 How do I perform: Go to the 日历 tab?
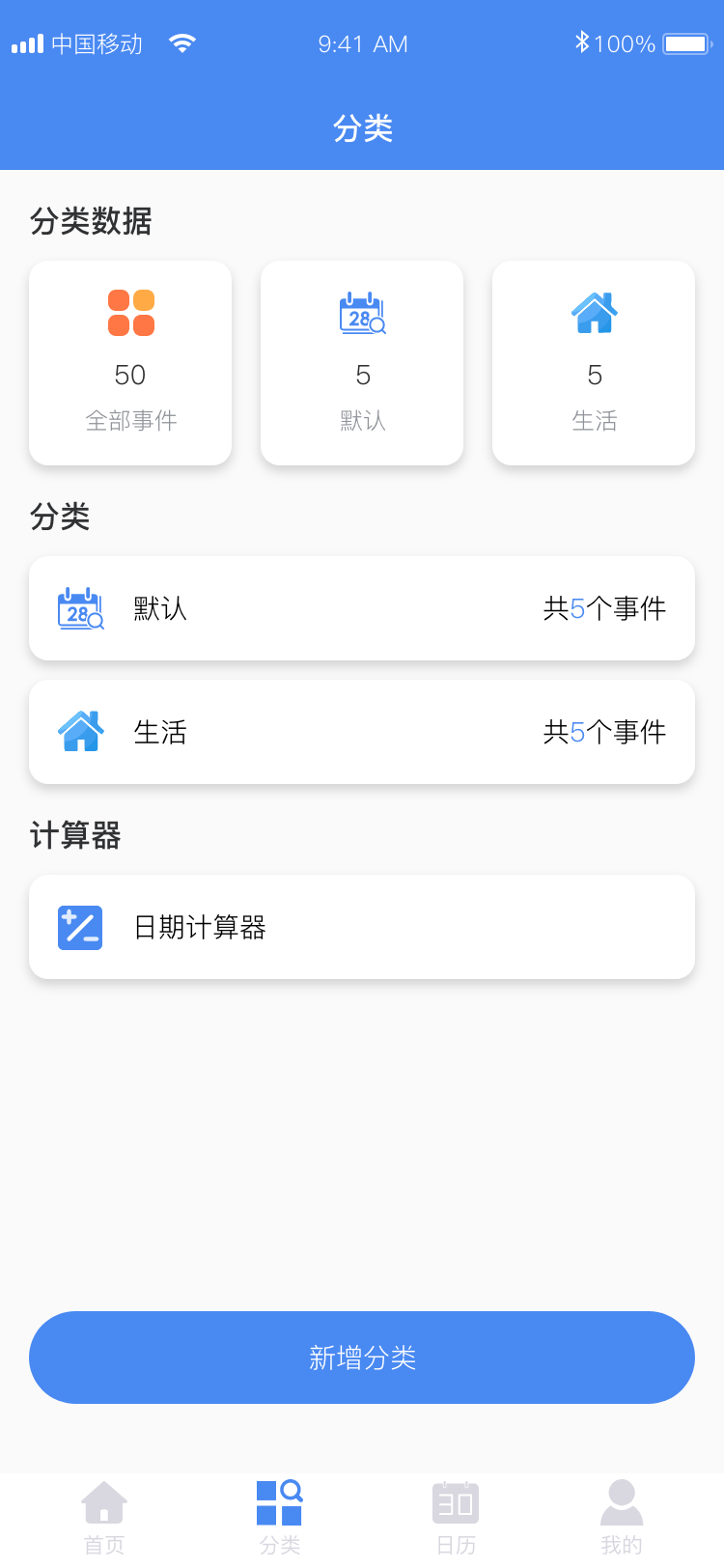point(456,1516)
